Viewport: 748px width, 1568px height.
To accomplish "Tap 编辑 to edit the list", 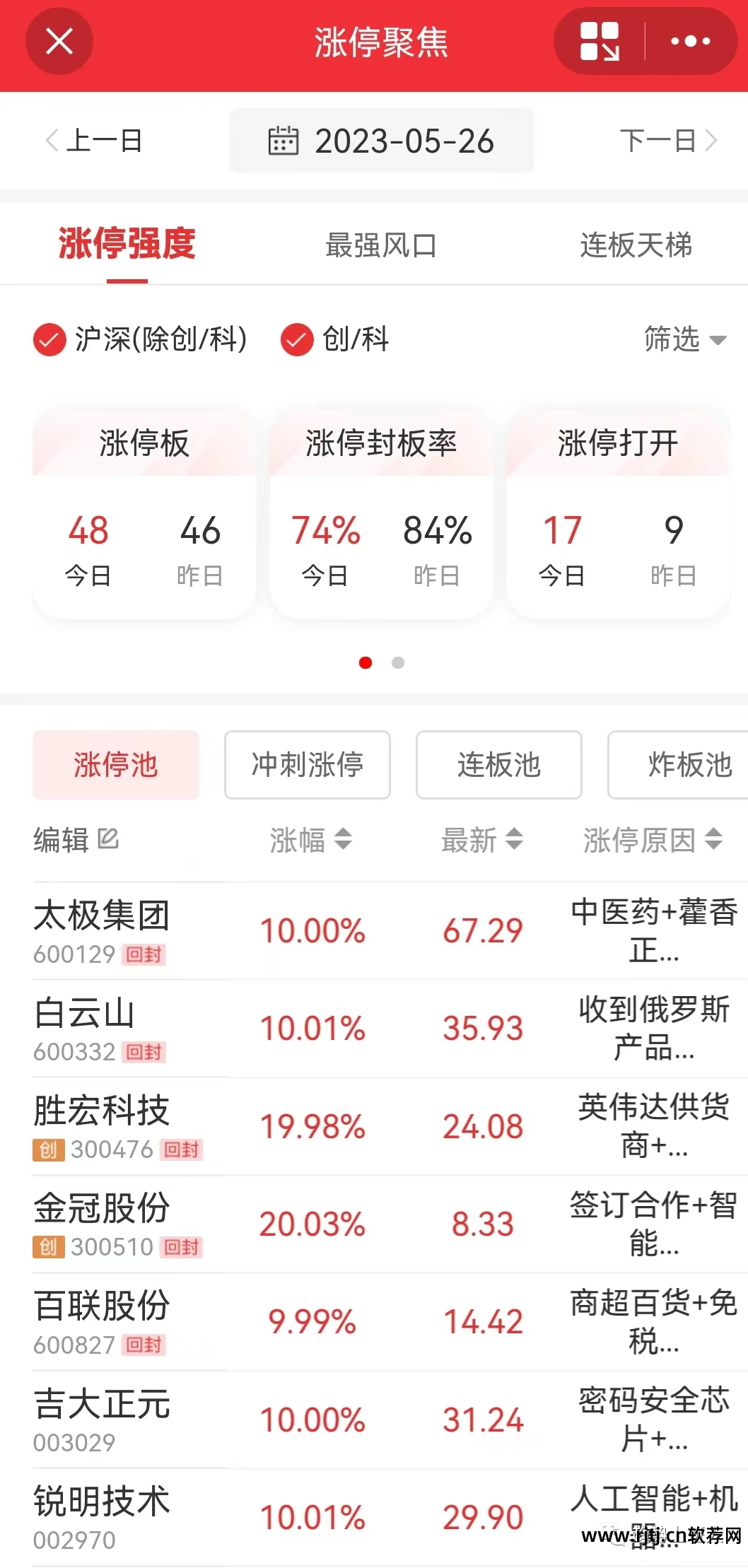I will (x=76, y=840).
